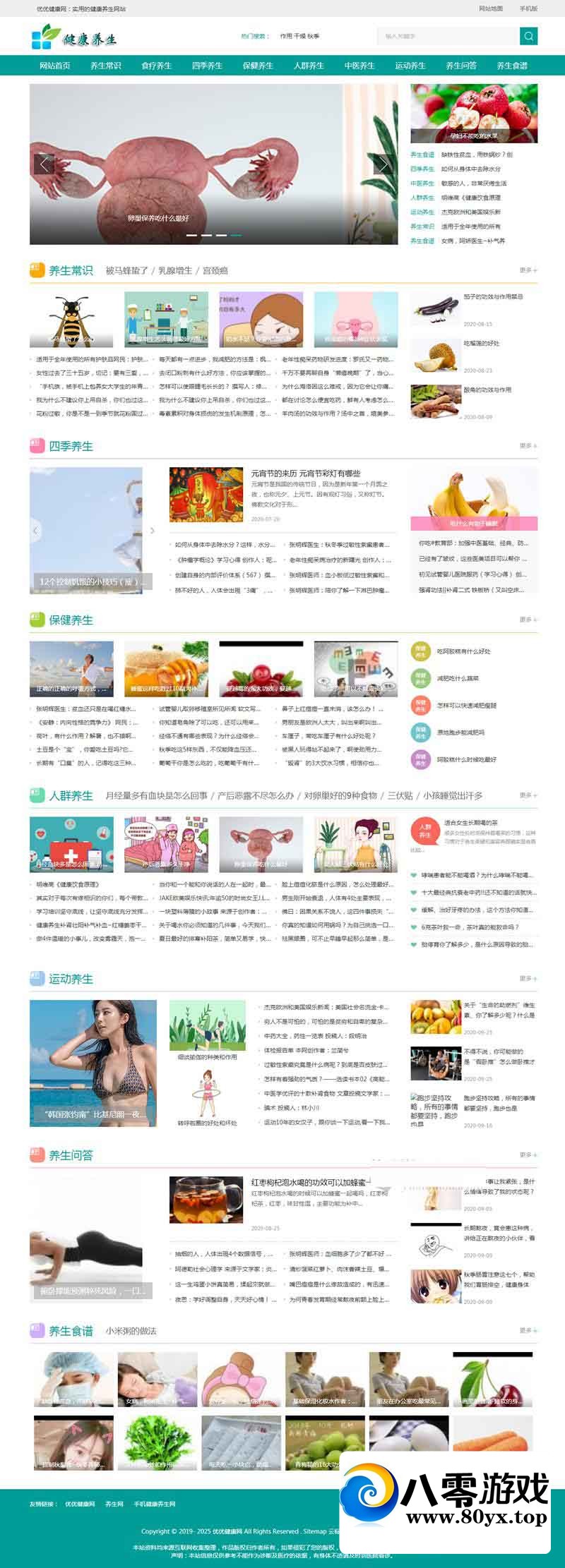Image resolution: width=565 pixels, height=1568 pixels.
Task: Go to the 中医养生 section
Action: (359, 66)
